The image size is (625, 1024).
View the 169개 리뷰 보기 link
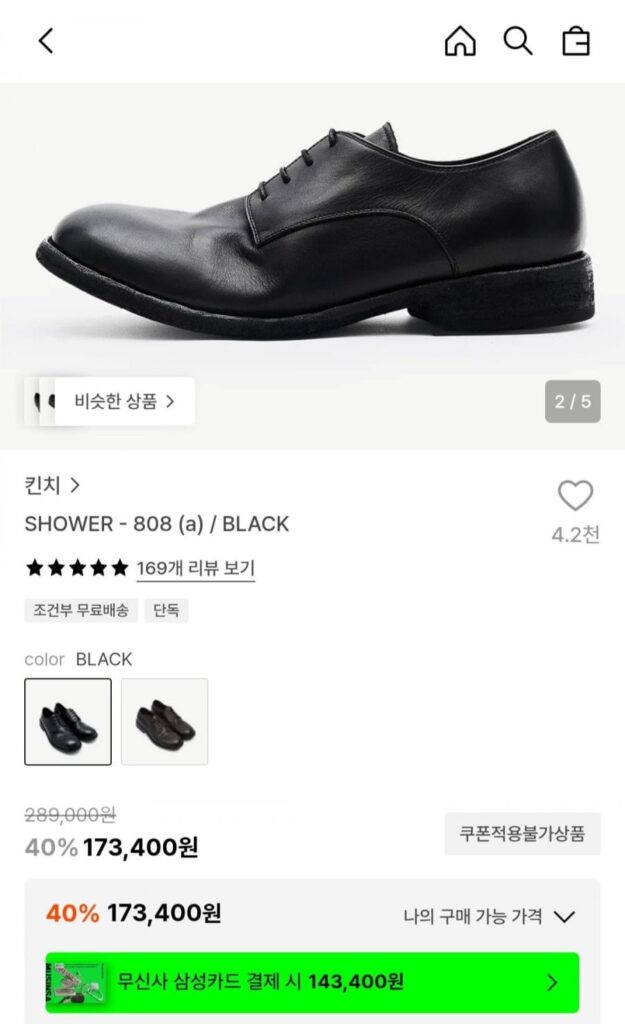coord(195,568)
